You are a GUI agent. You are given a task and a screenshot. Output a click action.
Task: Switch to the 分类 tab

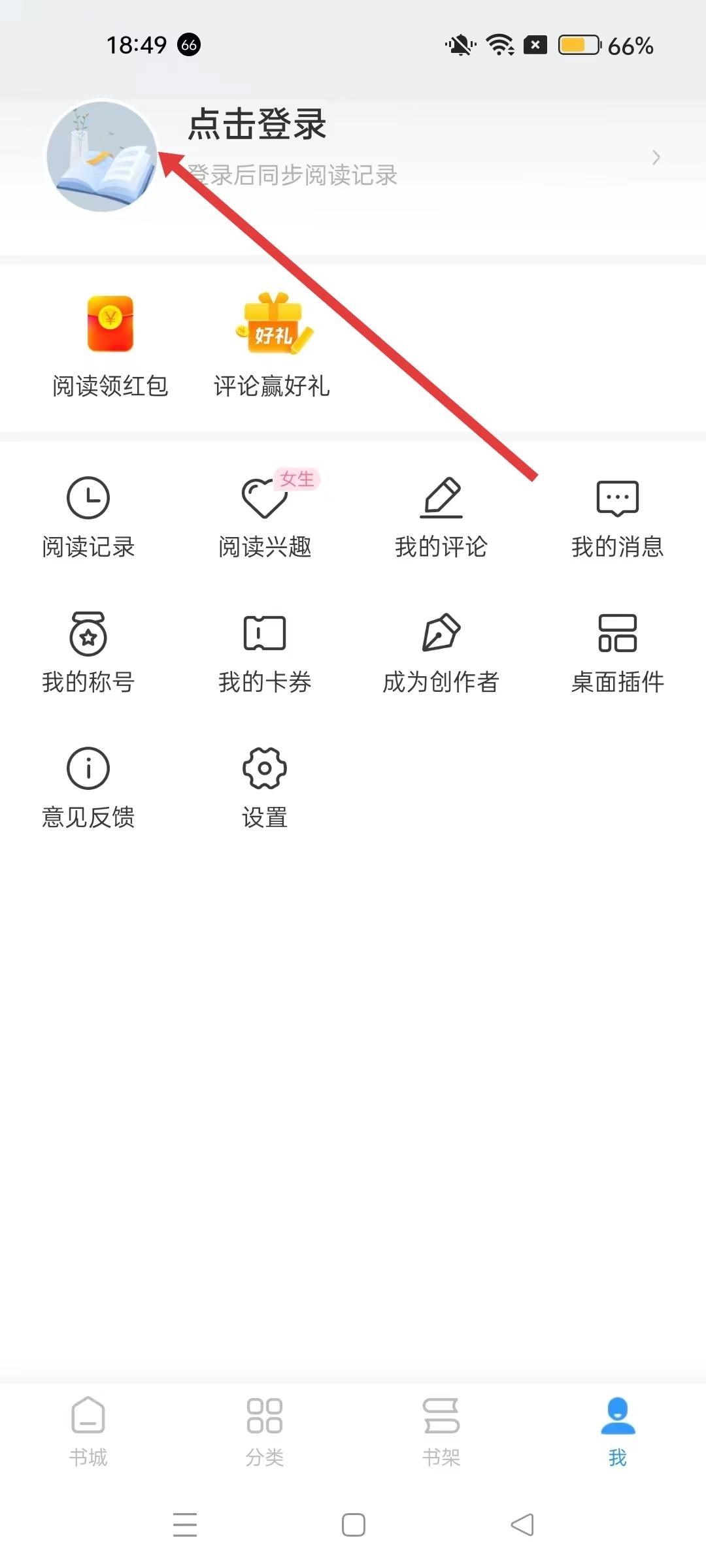coord(265,1431)
